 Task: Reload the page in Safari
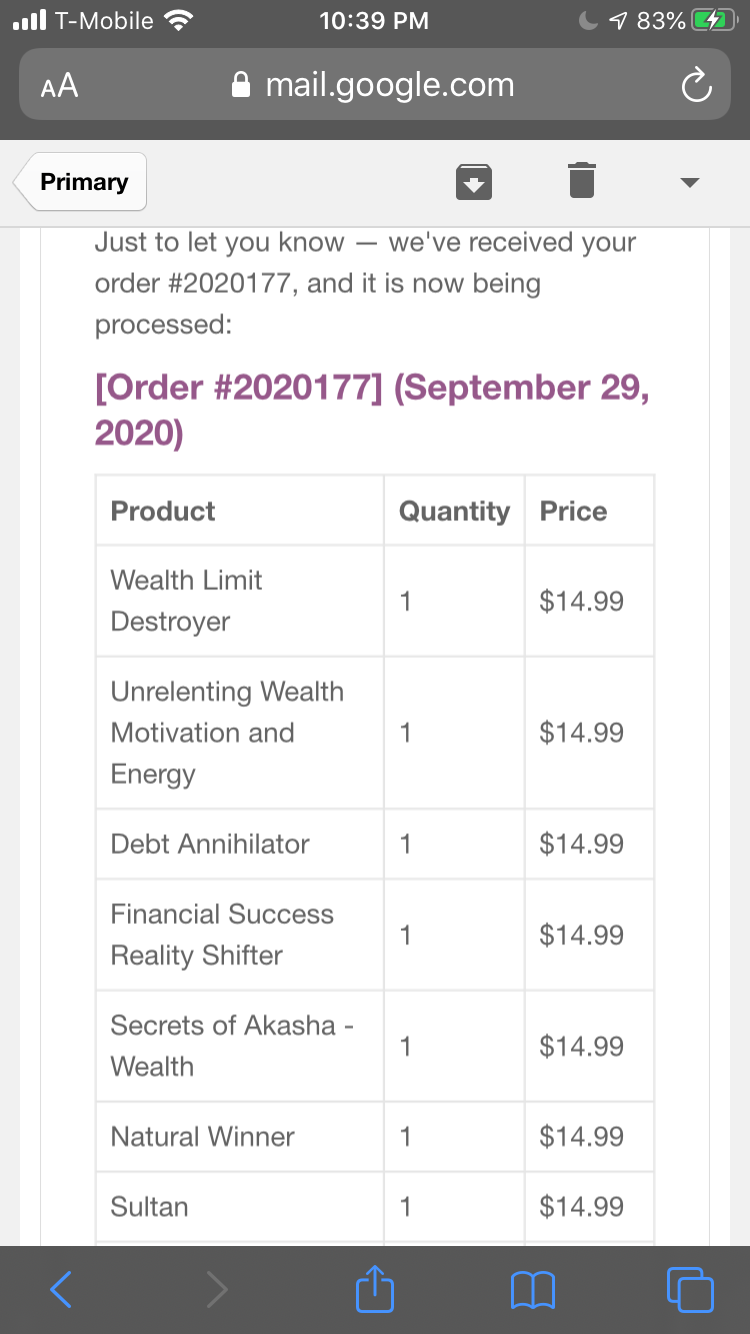pos(695,86)
